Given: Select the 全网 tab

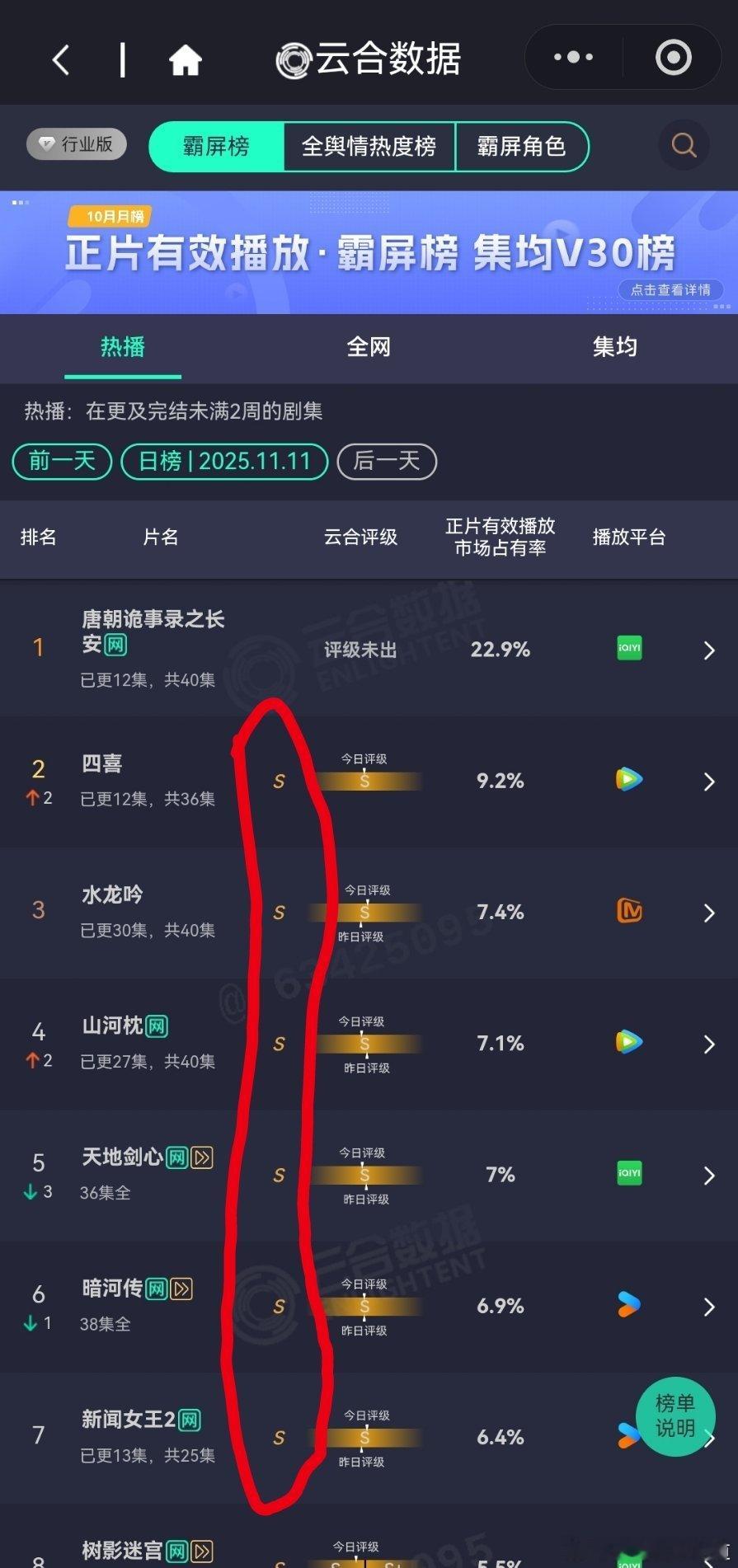Looking at the screenshot, I should 368,347.
